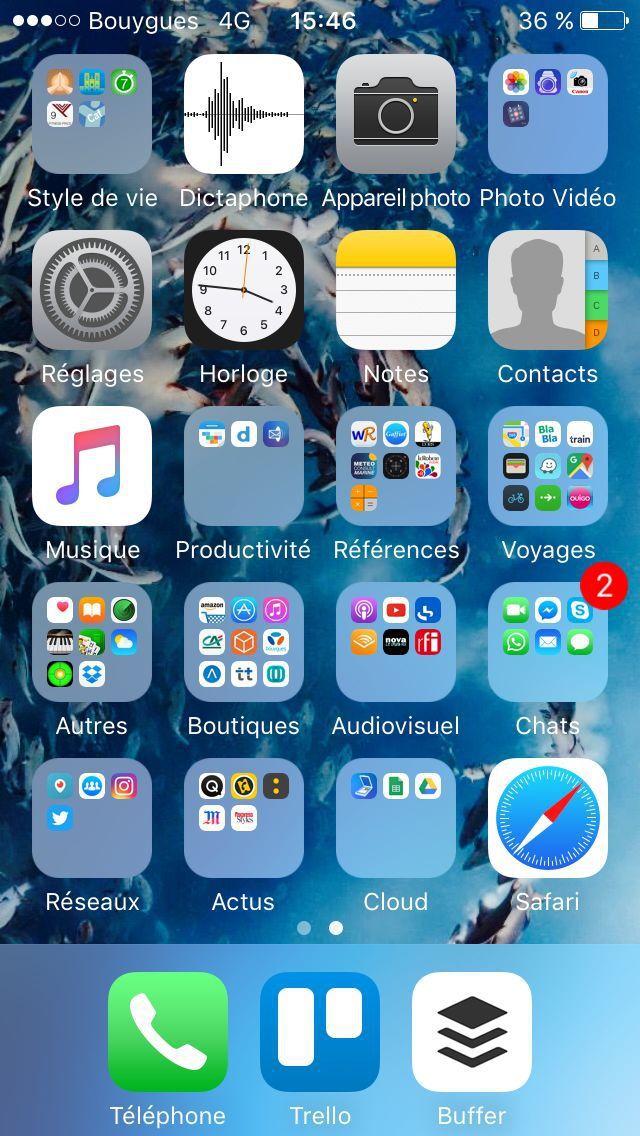The width and height of the screenshot is (640, 1136).
Task: Open Buffer from the dock
Action: pos(472,1032)
